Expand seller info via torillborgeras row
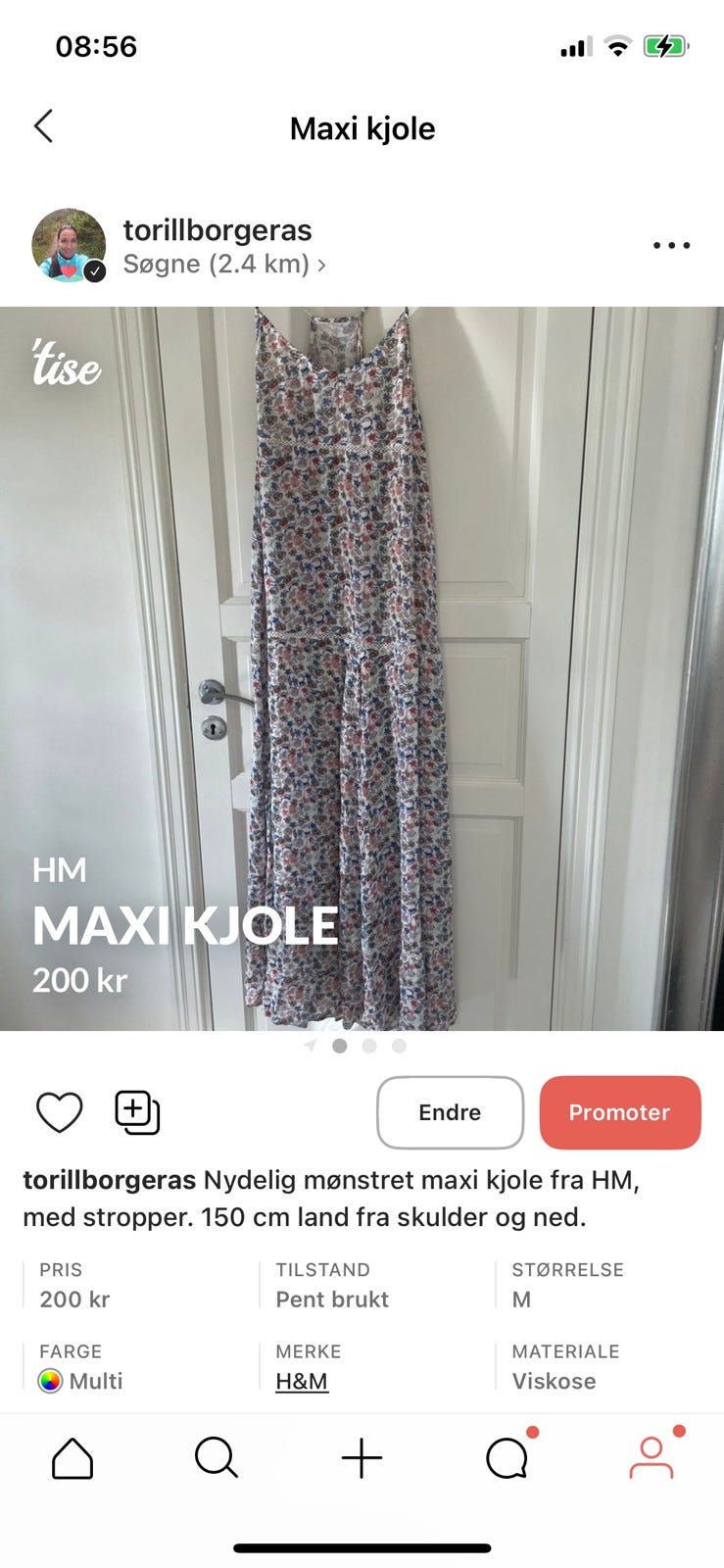The height and width of the screenshot is (1568, 724). 217,229
